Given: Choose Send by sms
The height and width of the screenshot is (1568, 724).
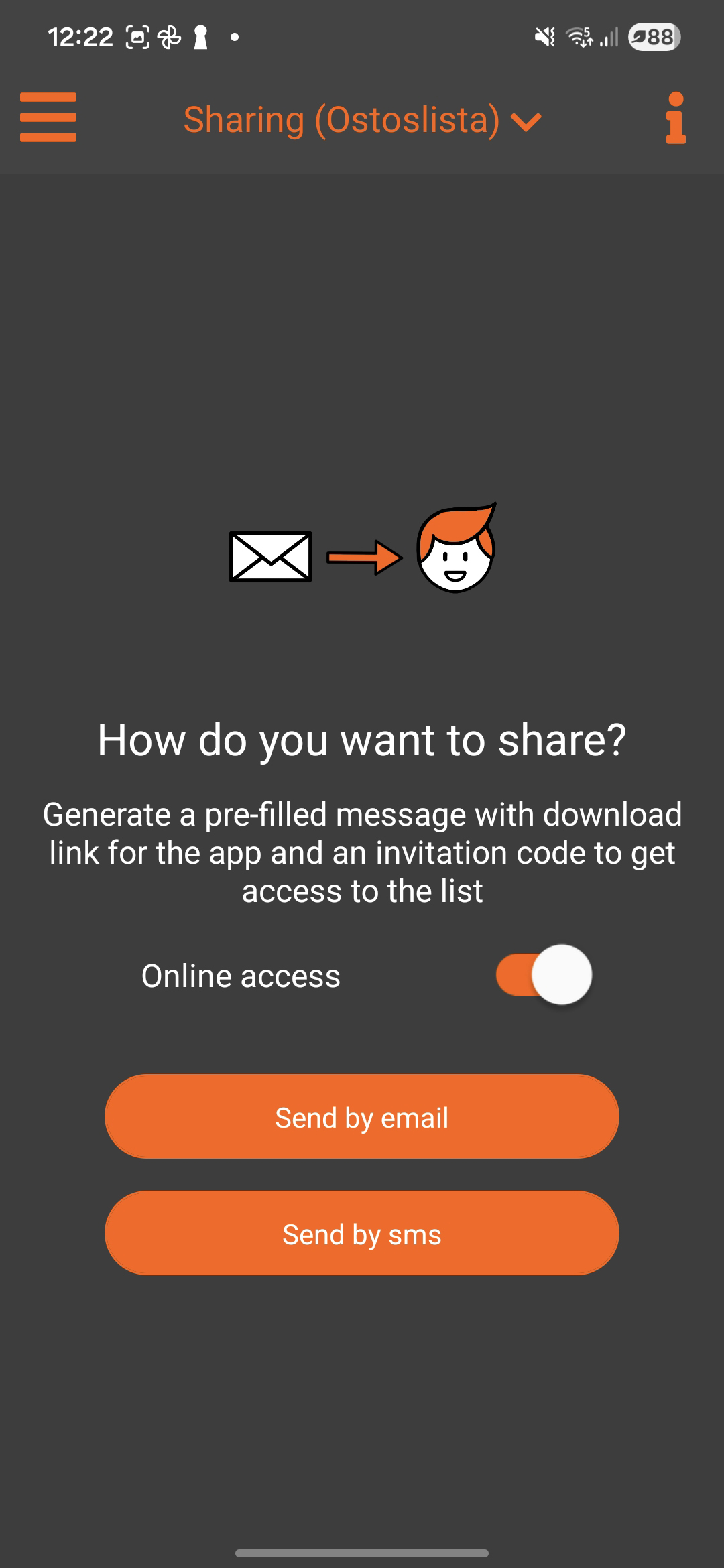Looking at the screenshot, I should 362,1234.
